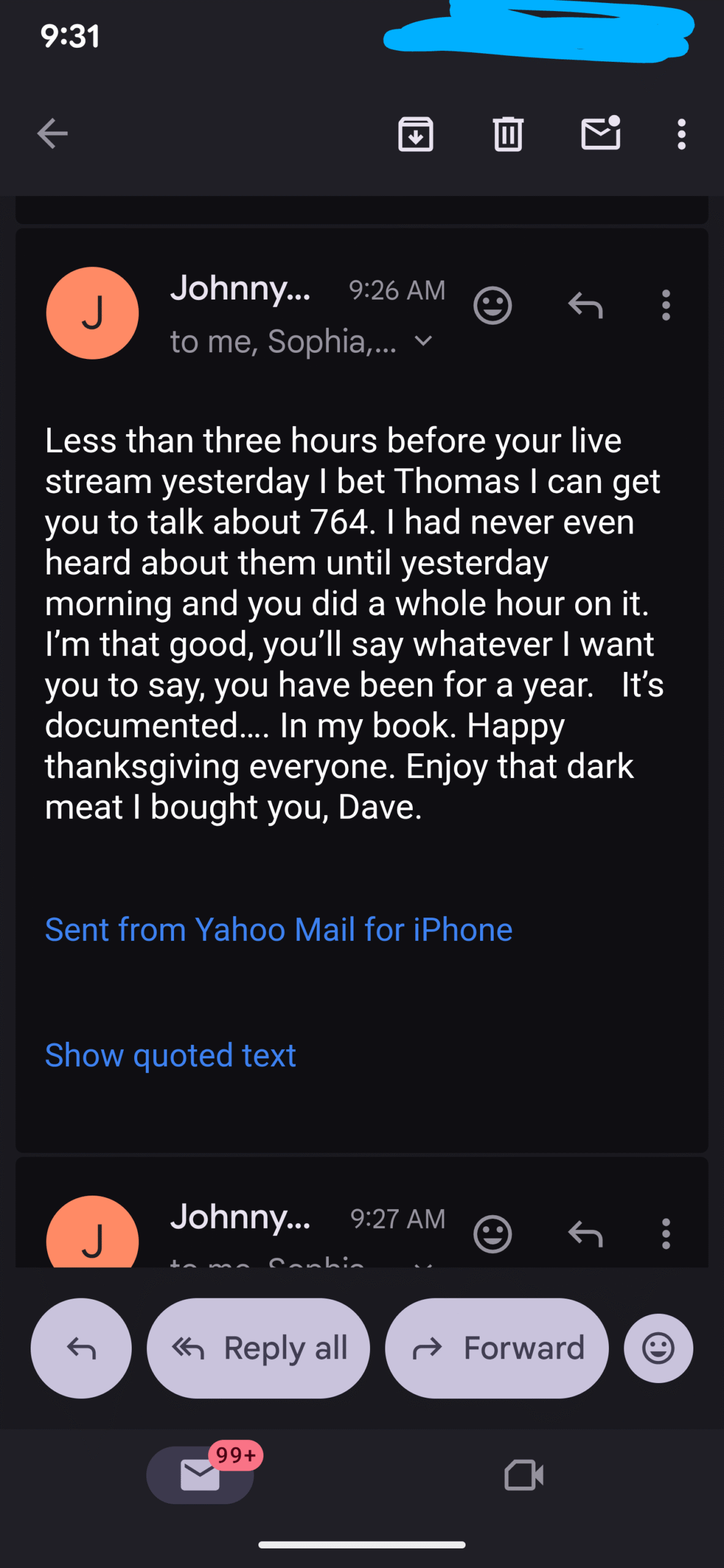Forward this email
The image size is (724, 1568).
pos(497,1347)
